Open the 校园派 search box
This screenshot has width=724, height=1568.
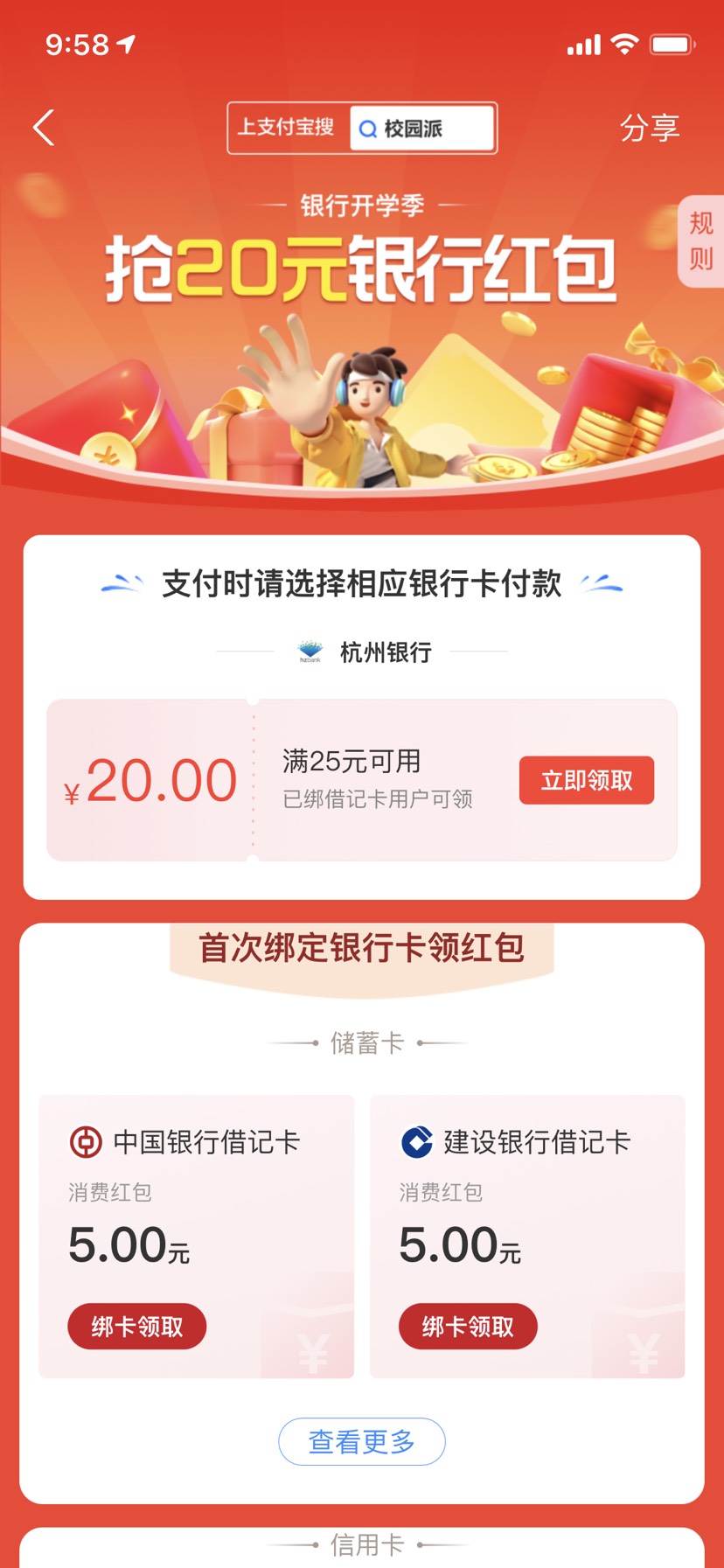tap(421, 129)
